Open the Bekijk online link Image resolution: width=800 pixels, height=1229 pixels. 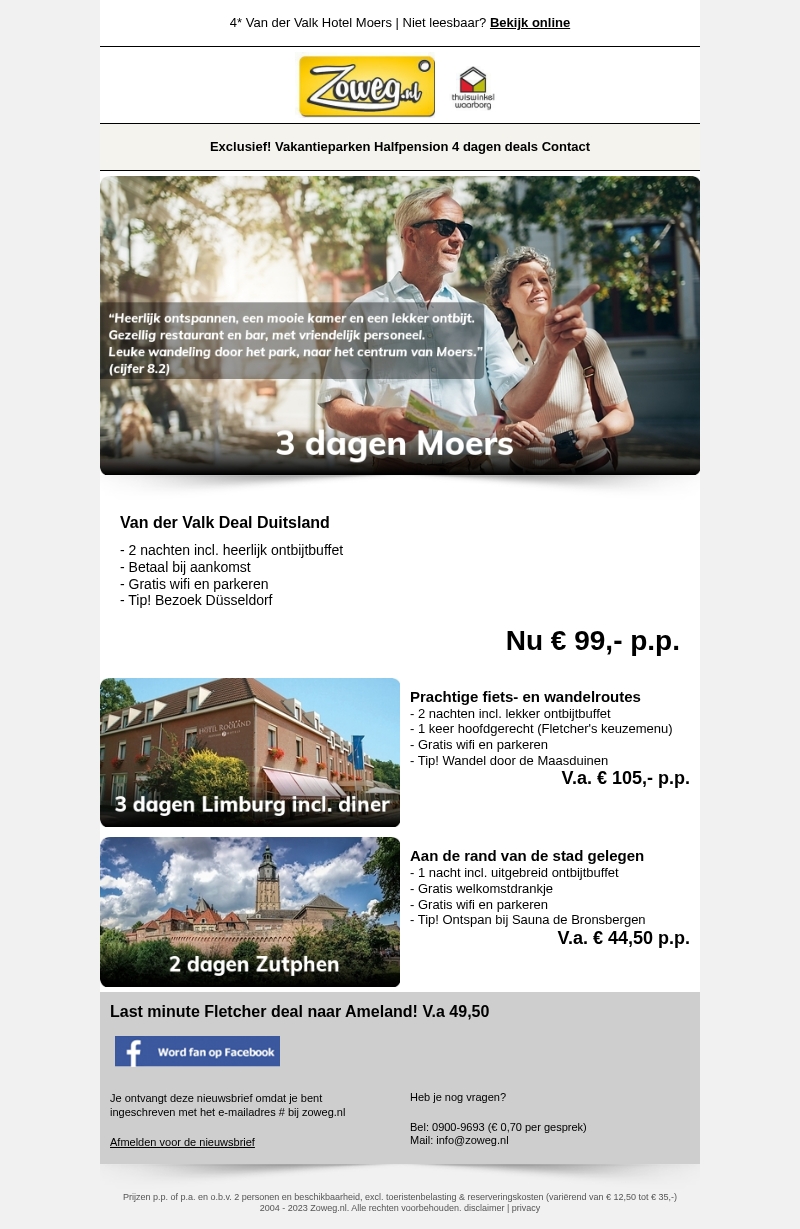(x=529, y=23)
